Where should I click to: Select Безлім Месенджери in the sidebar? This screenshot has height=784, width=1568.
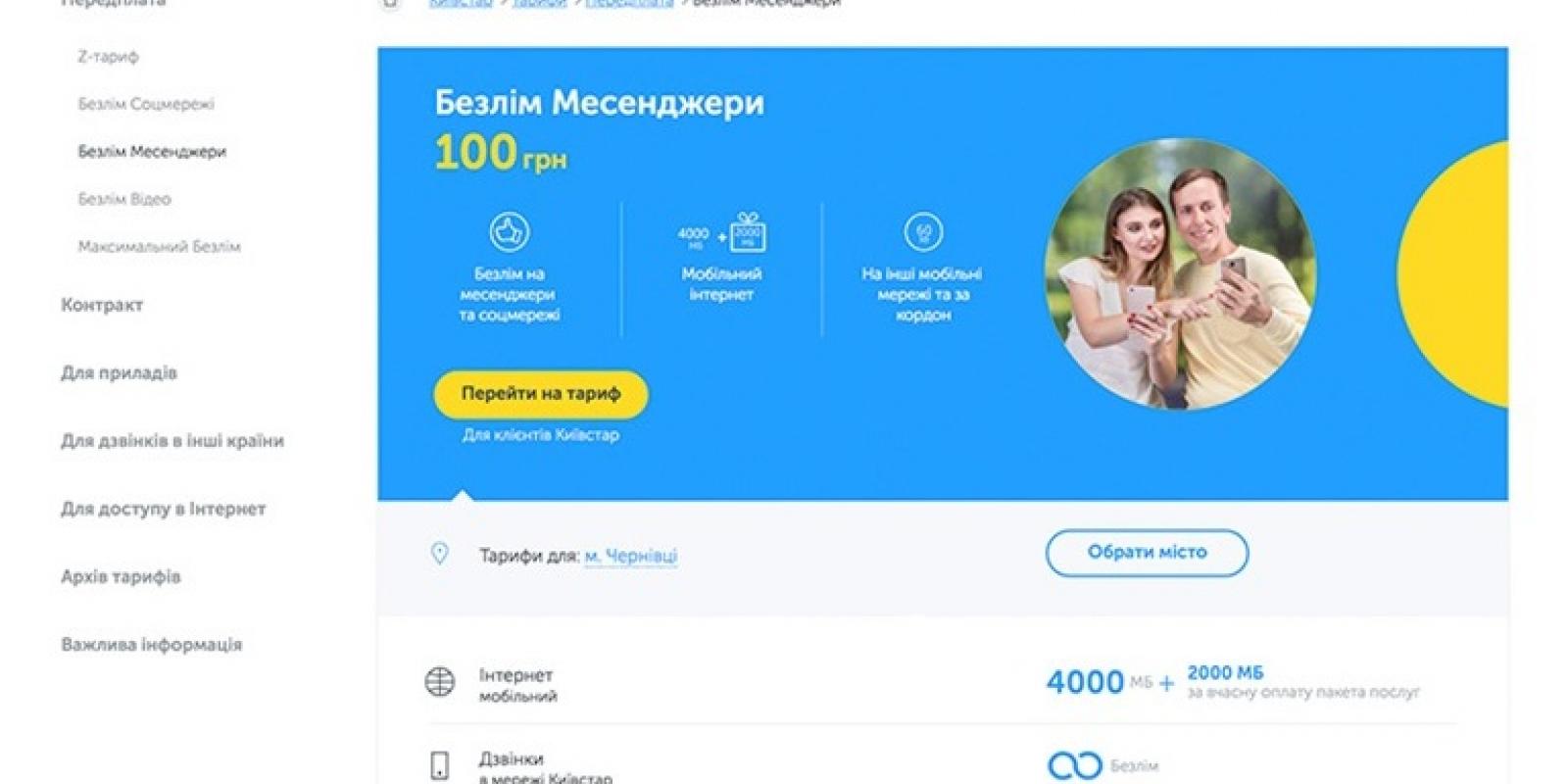coord(152,152)
